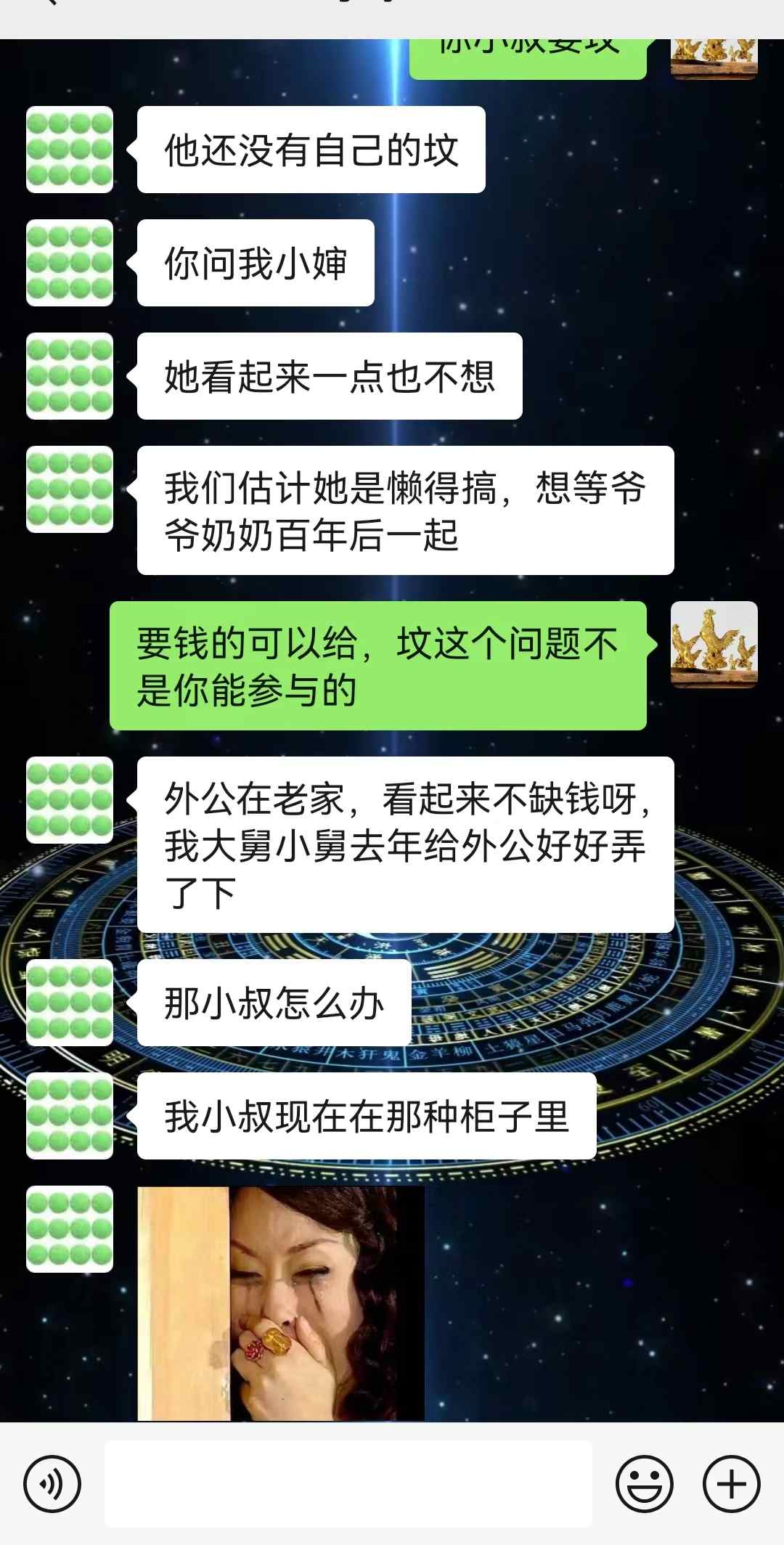Open the plus attachments menu
784x1545 pixels.
731,1484
